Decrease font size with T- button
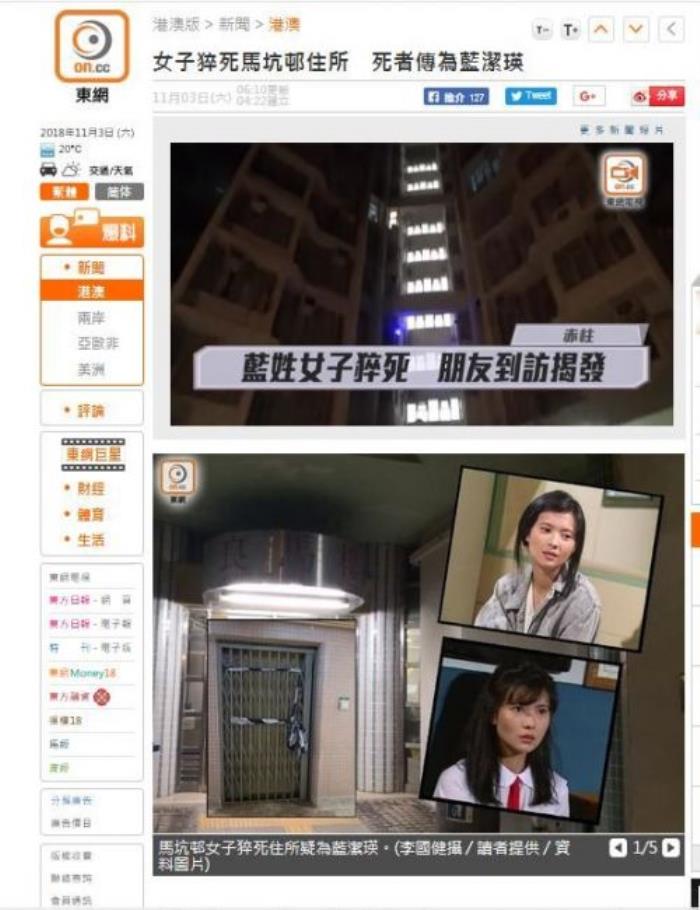The width and height of the screenshot is (700, 910). [x=543, y=30]
